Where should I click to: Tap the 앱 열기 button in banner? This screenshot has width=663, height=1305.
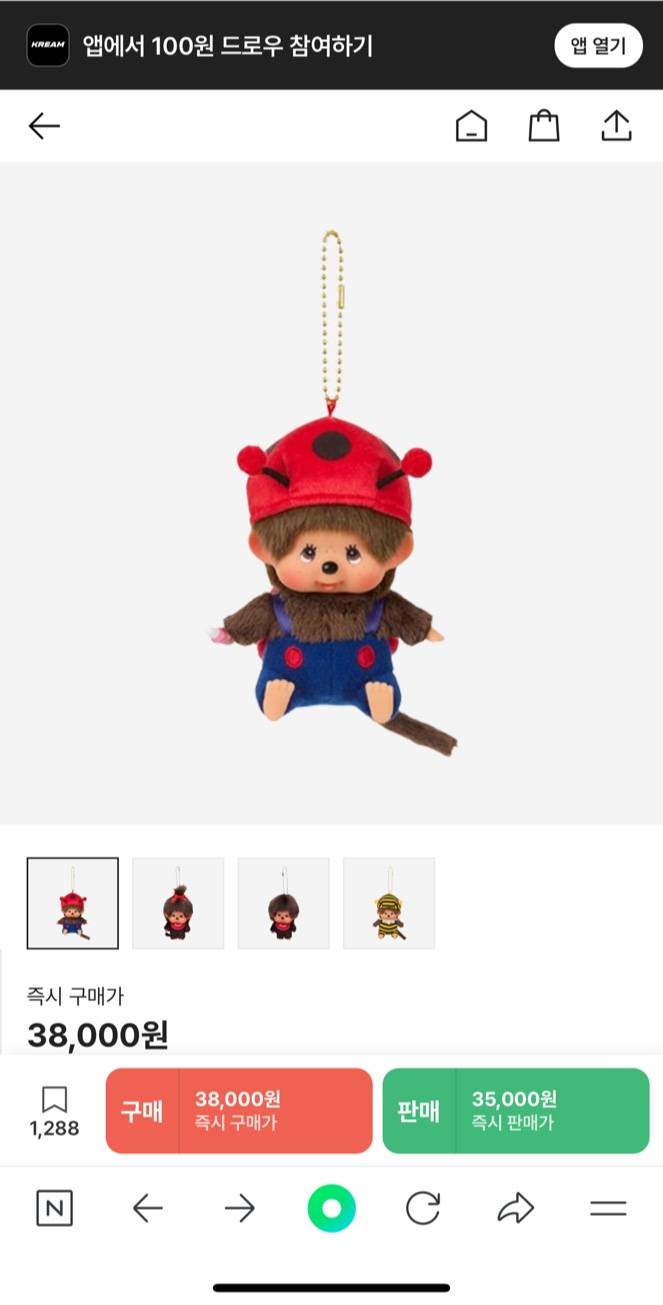[x=598, y=45]
